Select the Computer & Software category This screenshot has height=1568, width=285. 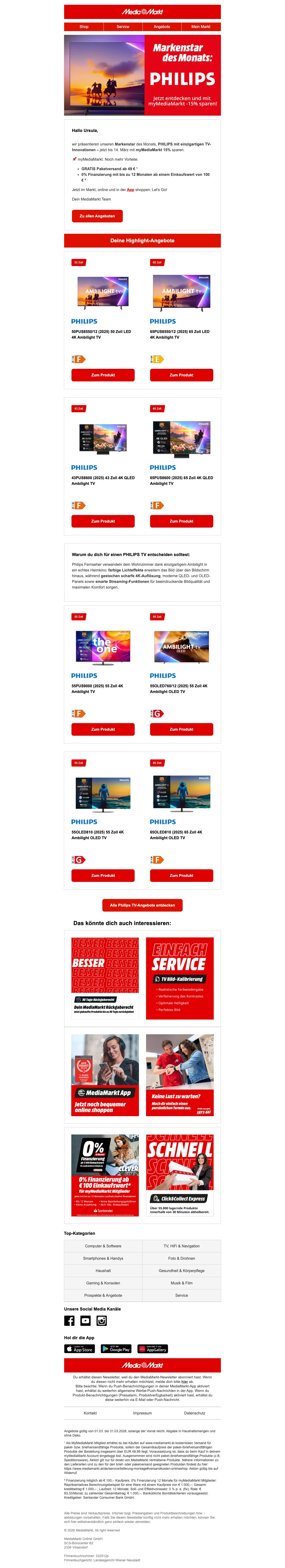[103, 1246]
